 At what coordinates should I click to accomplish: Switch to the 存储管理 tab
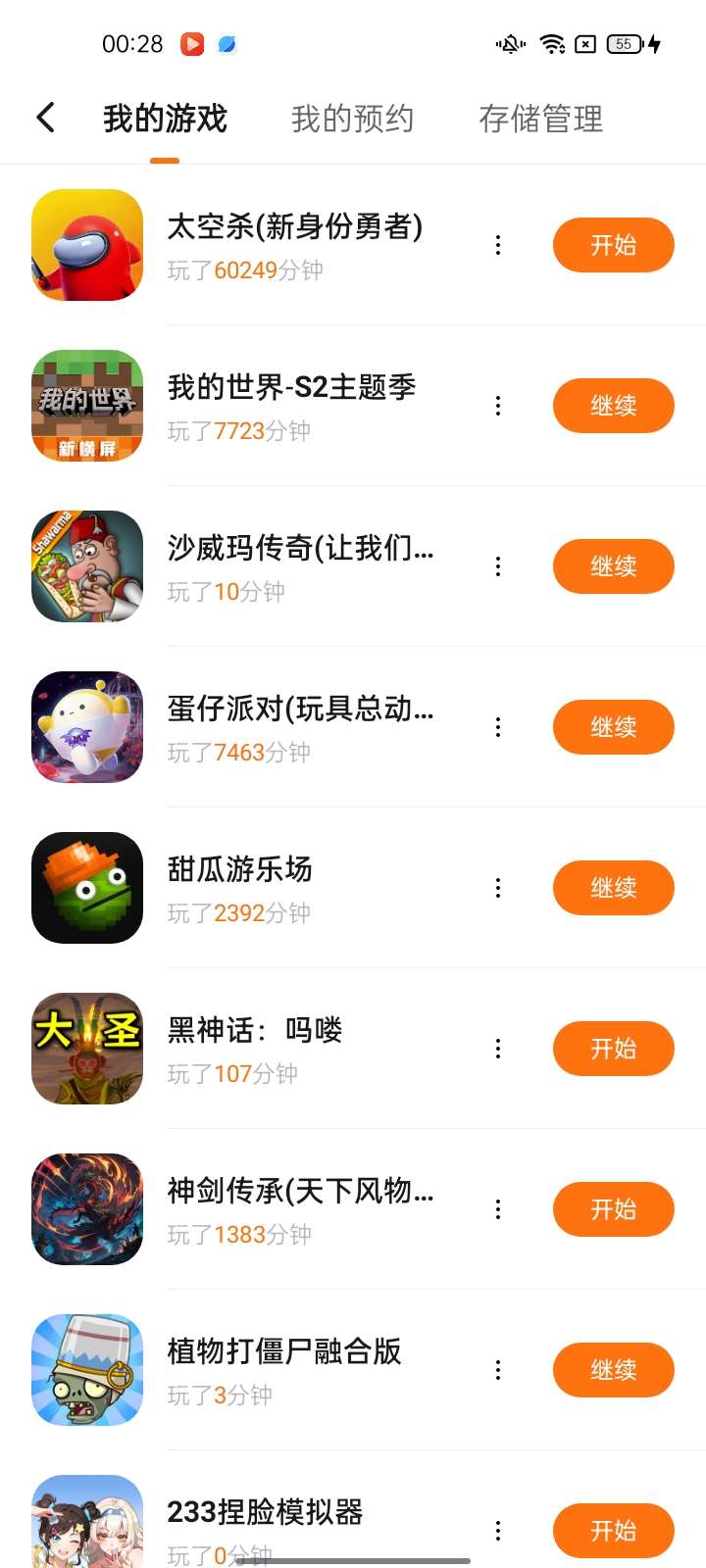tap(540, 119)
